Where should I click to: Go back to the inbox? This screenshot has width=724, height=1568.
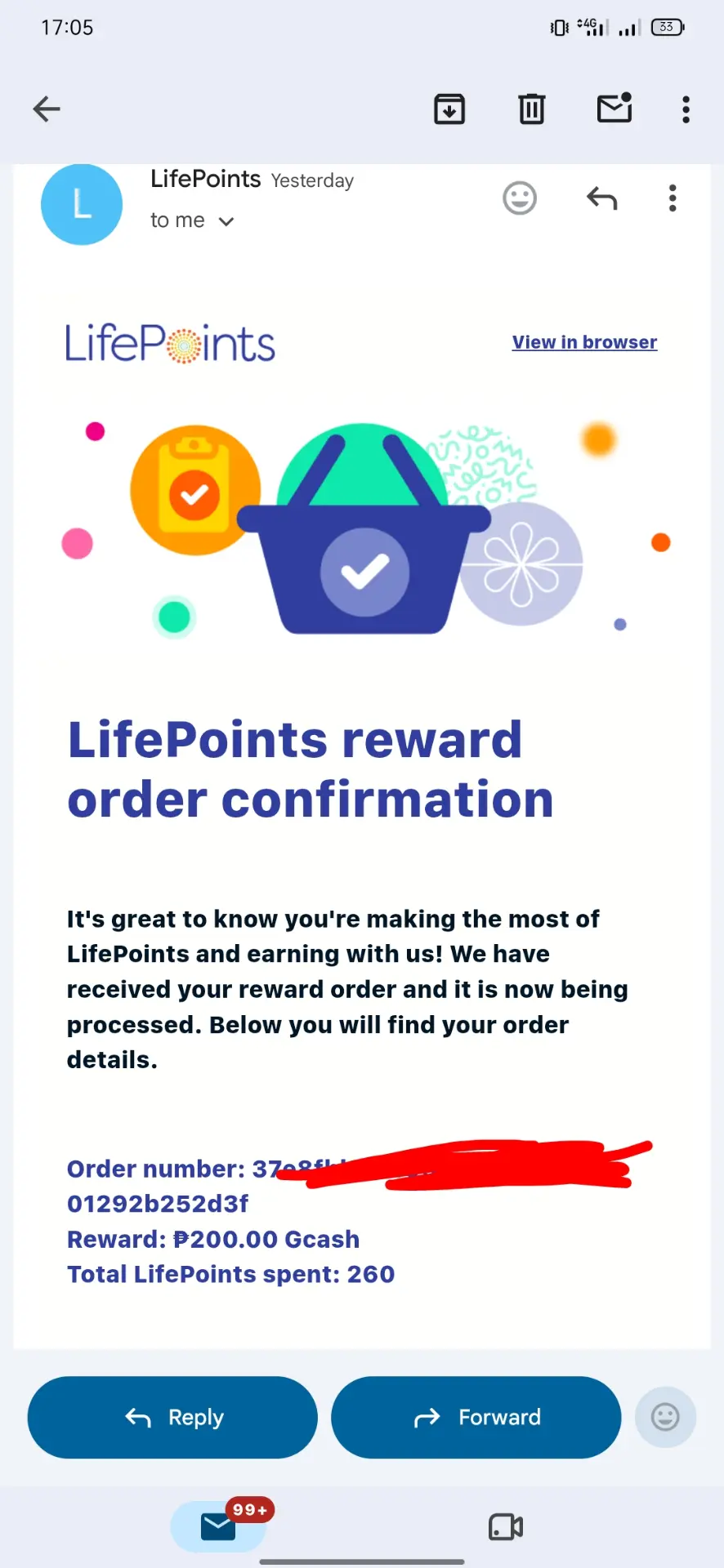pos(47,109)
